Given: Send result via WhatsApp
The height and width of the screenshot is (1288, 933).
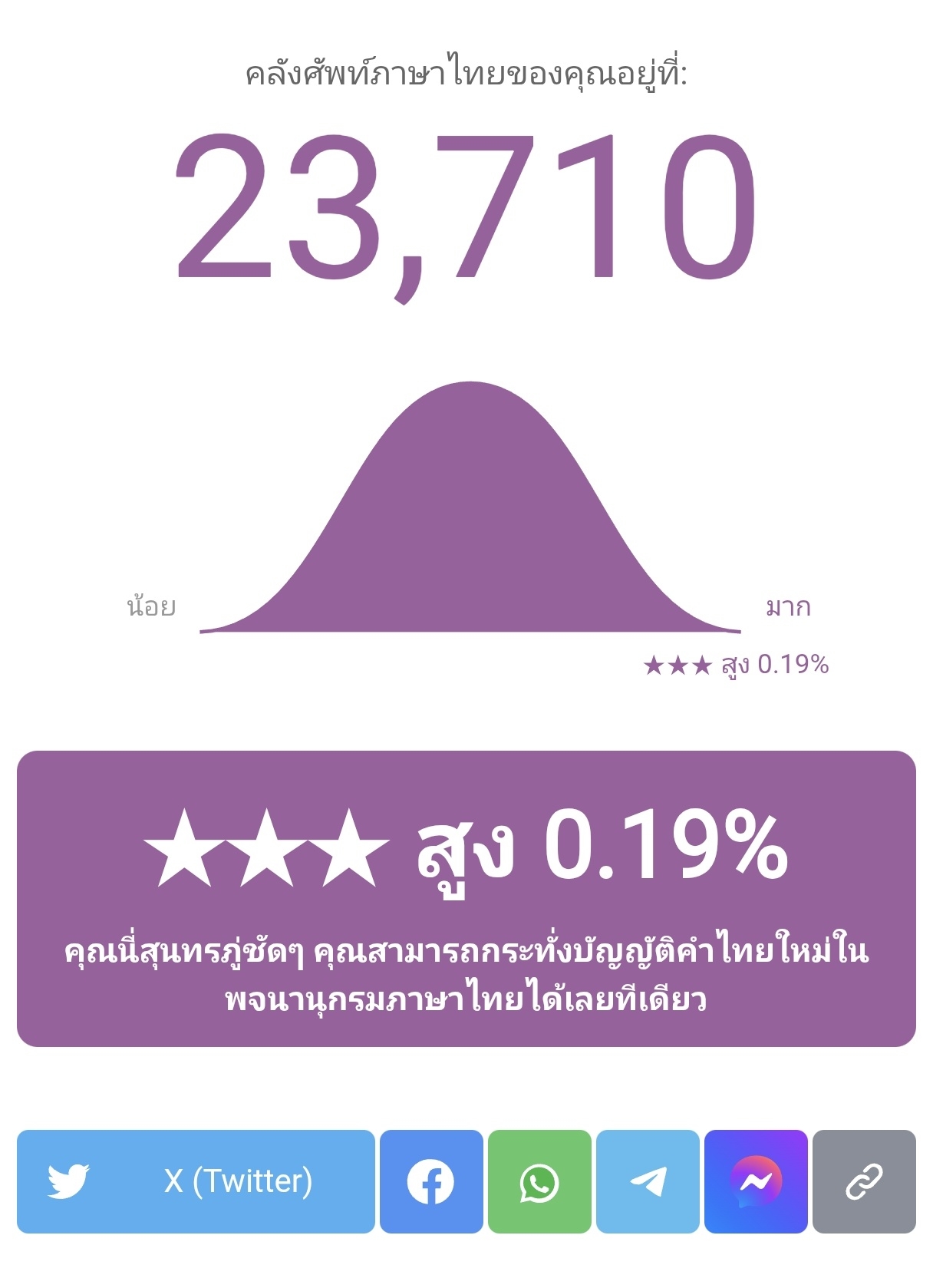Looking at the screenshot, I should coord(539,1181).
